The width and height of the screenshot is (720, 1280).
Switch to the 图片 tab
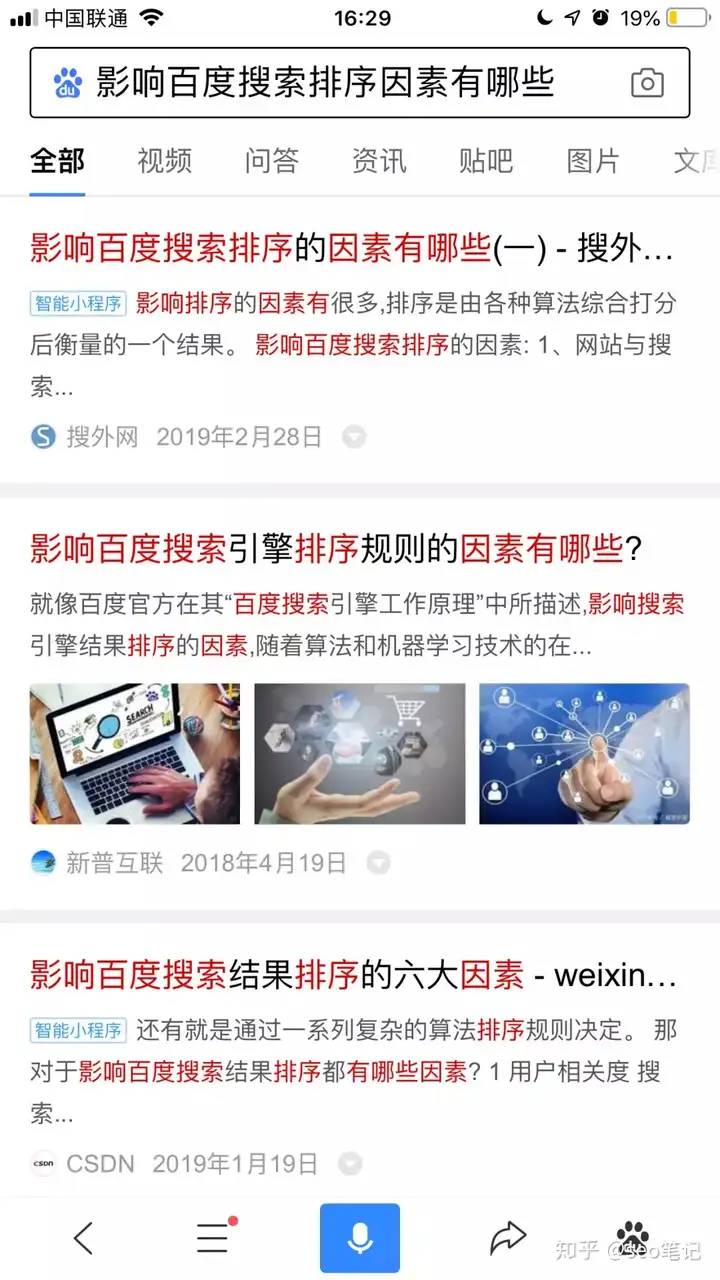point(593,161)
